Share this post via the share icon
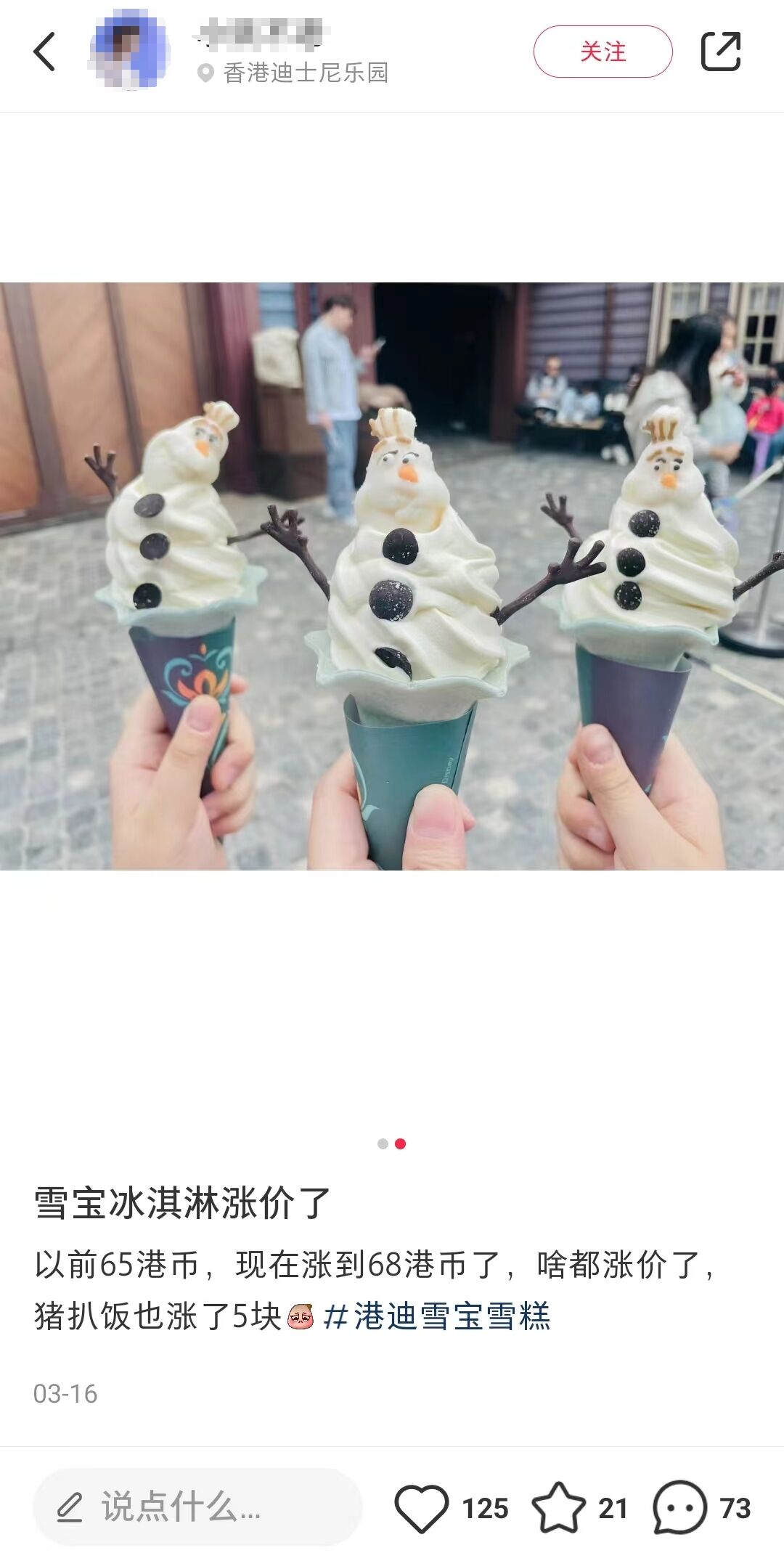 point(720,52)
